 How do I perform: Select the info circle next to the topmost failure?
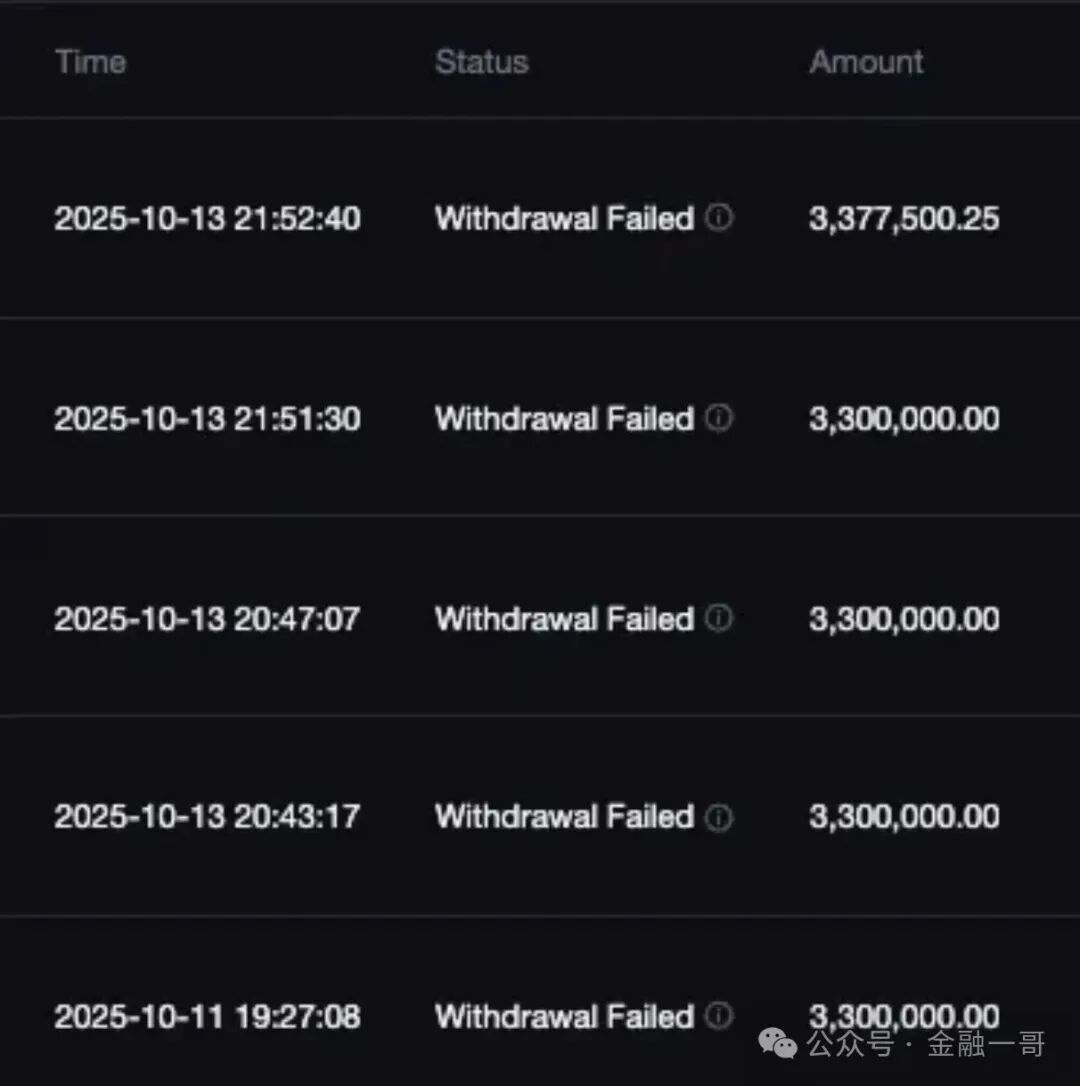point(718,218)
